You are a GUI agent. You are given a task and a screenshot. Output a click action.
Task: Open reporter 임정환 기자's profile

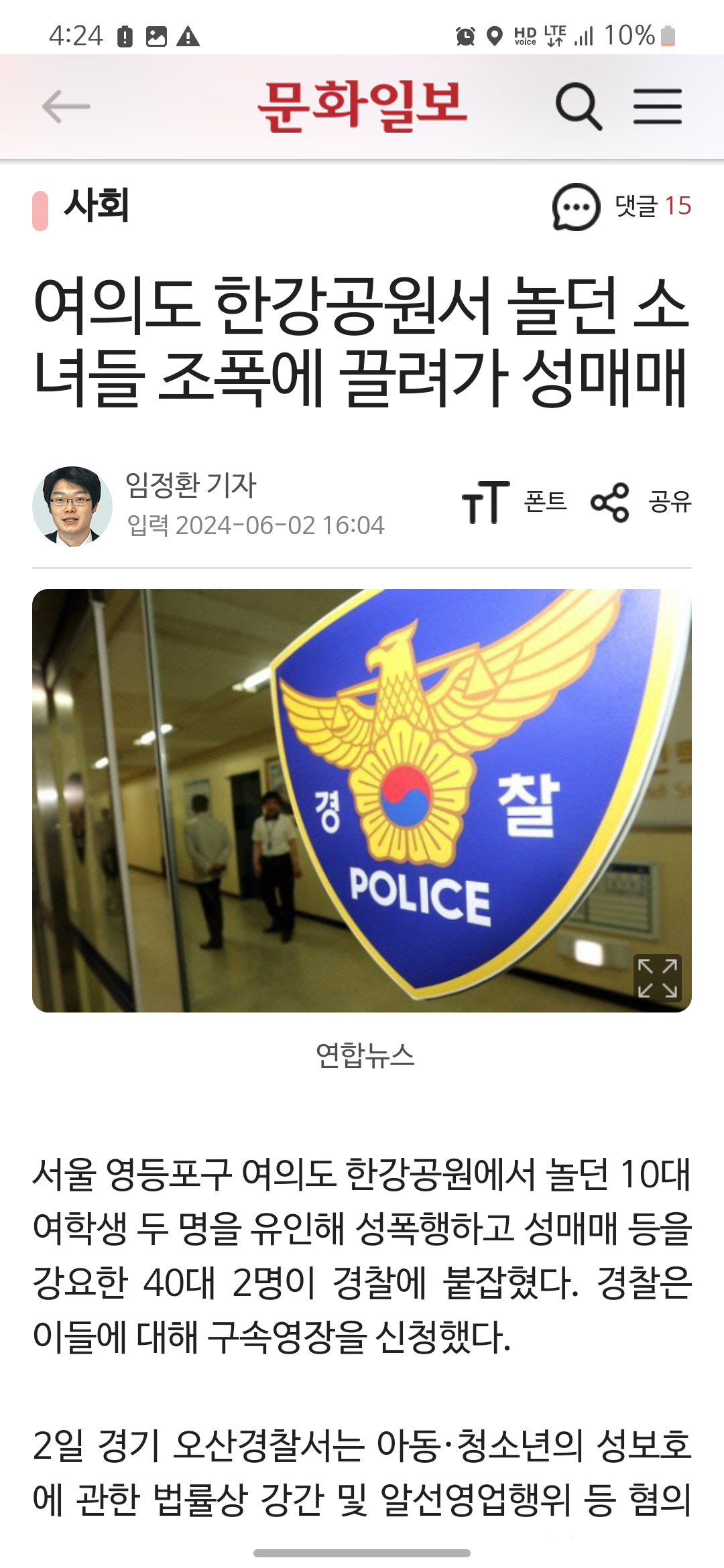click(190, 485)
